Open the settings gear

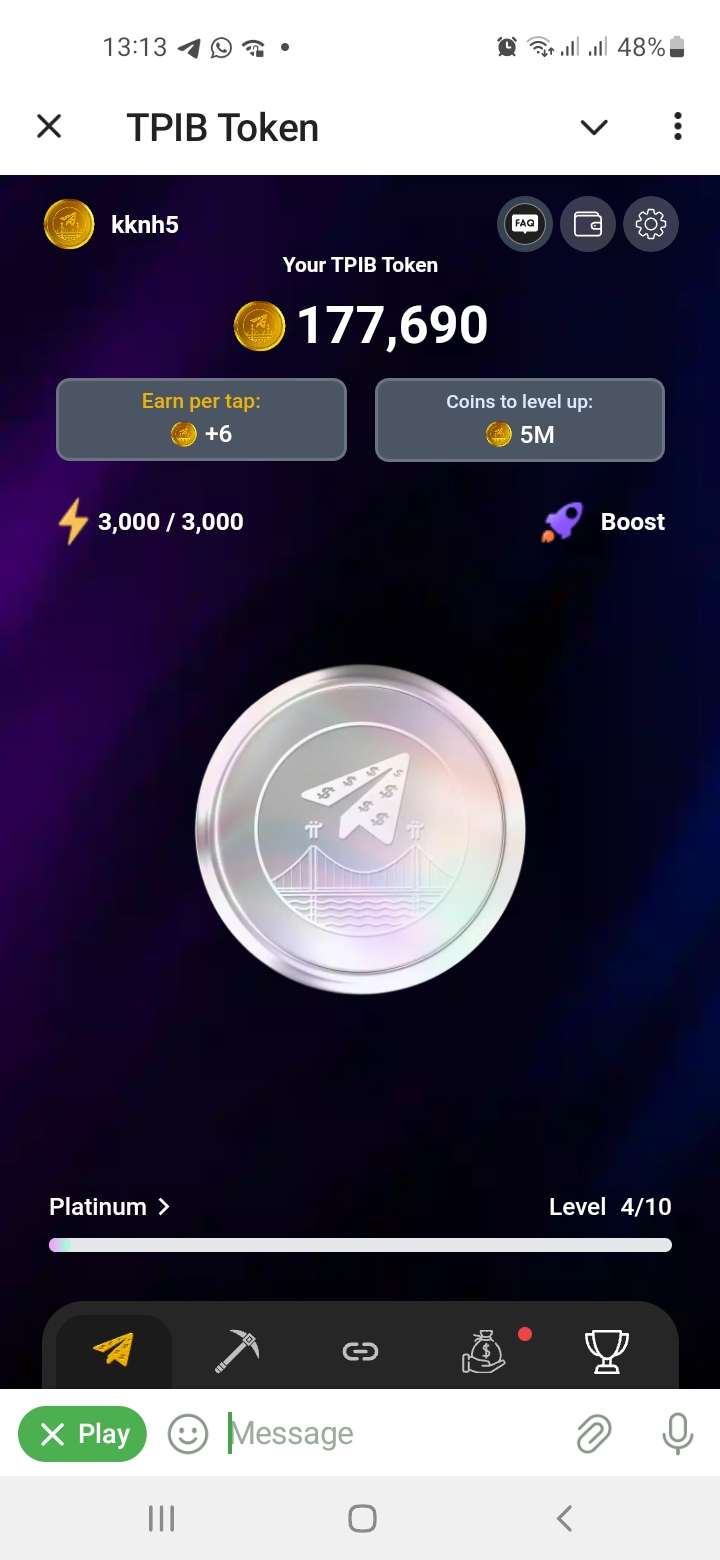pyautogui.click(x=651, y=224)
